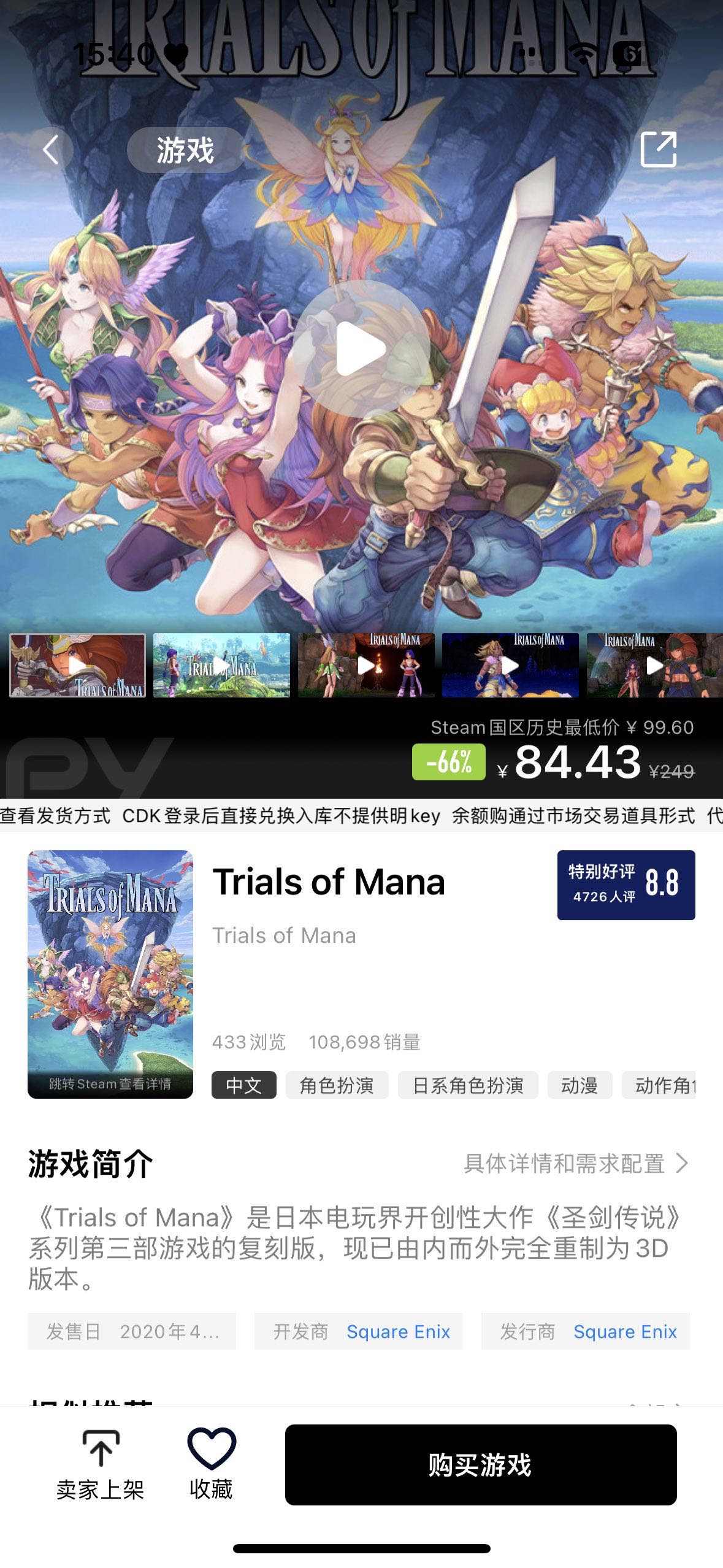Tap the 角色扮演 tag
The height and width of the screenshot is (1568, 723).
tap(337, 1085)
